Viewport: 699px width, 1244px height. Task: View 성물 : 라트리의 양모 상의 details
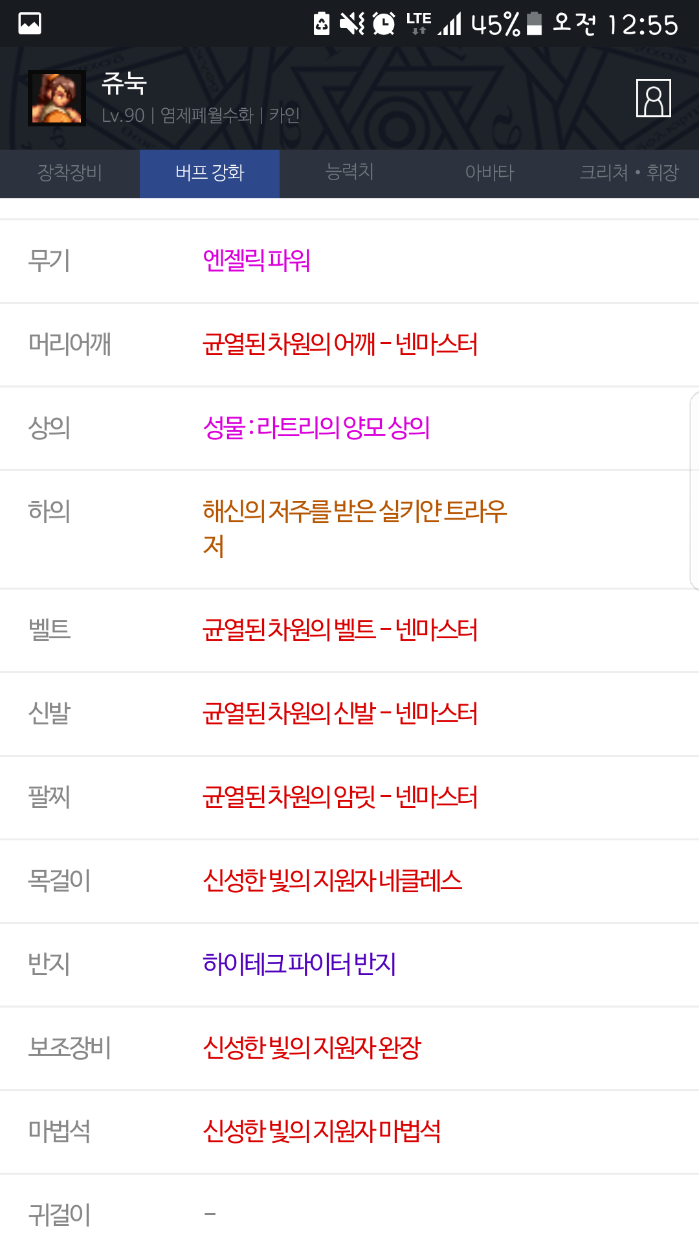coord(316,428)
